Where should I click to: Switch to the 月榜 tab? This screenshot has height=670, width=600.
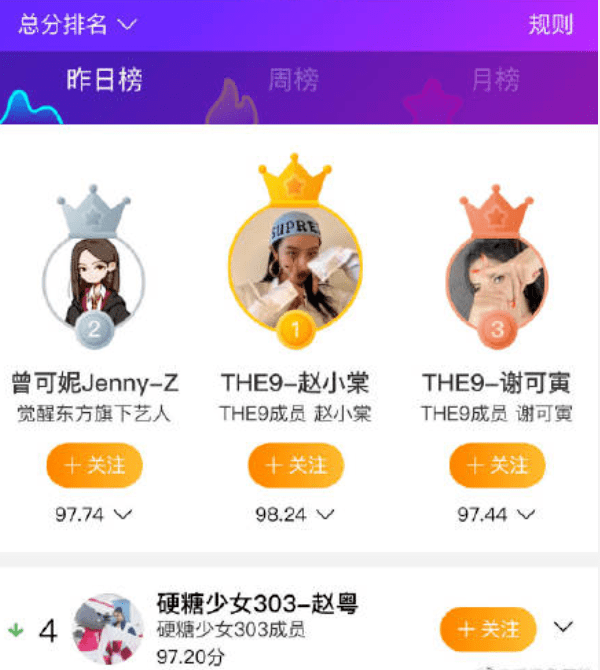pyautogui.click(x=496, y=81)
